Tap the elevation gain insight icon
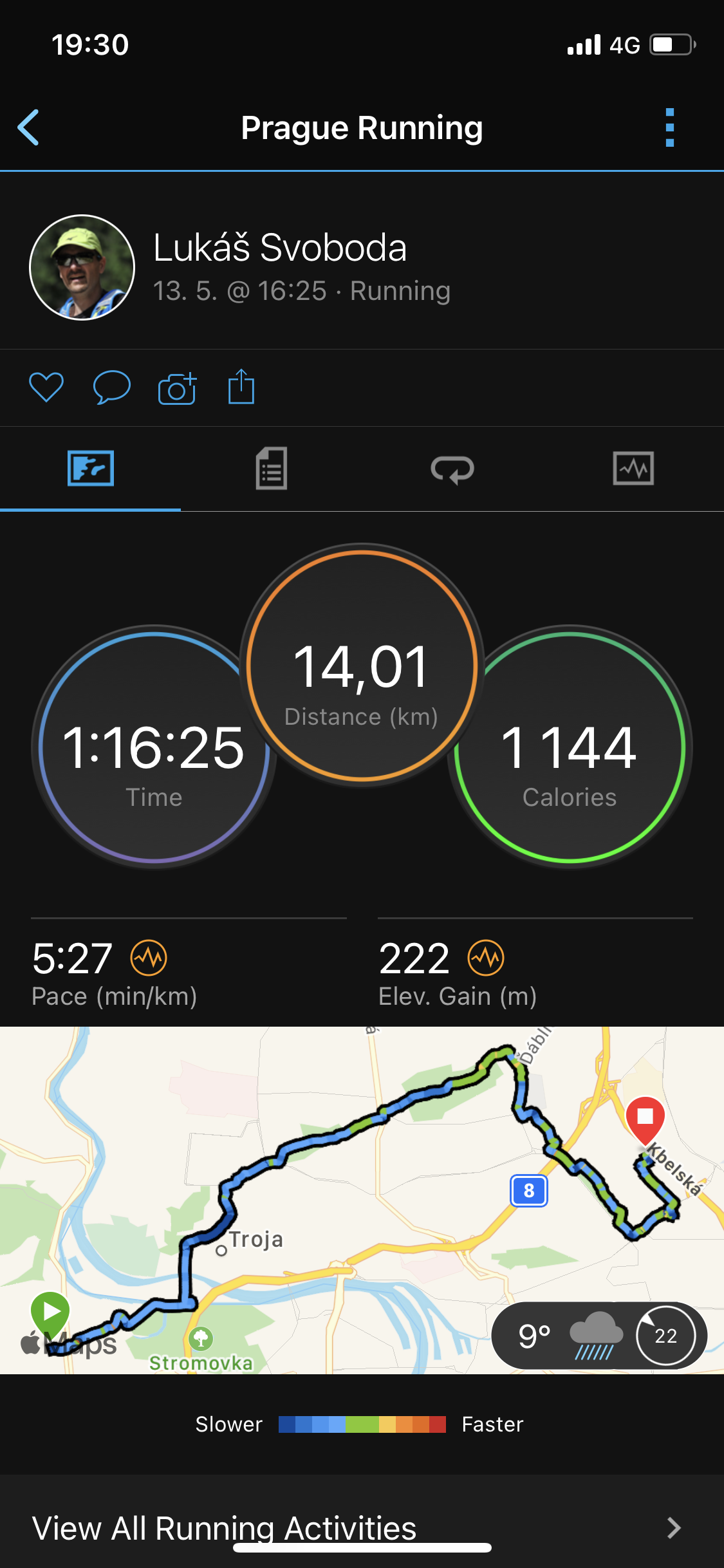 [486, 958]
